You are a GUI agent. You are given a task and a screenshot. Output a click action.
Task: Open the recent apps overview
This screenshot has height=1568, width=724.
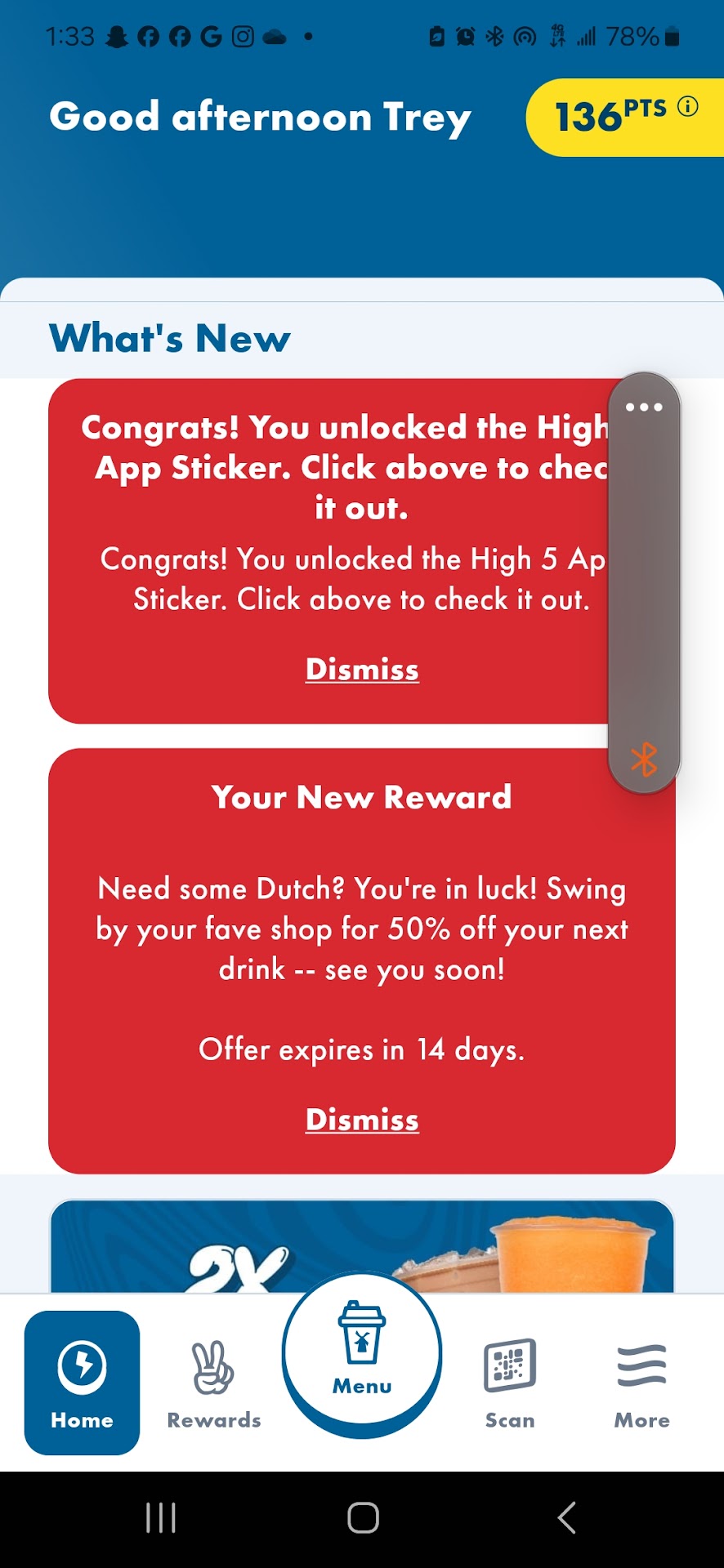coord(160,1518)
